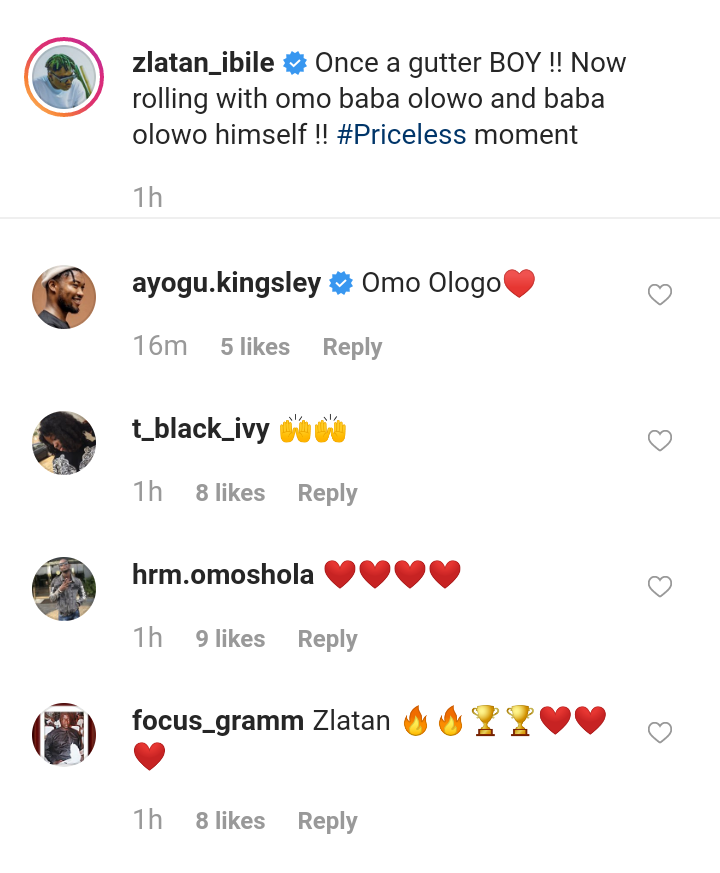Tap hrm.omoshola's profile avatar
The width and height of the screenshot is (720, 873).
pyautogui.click(x=64, y=589)
